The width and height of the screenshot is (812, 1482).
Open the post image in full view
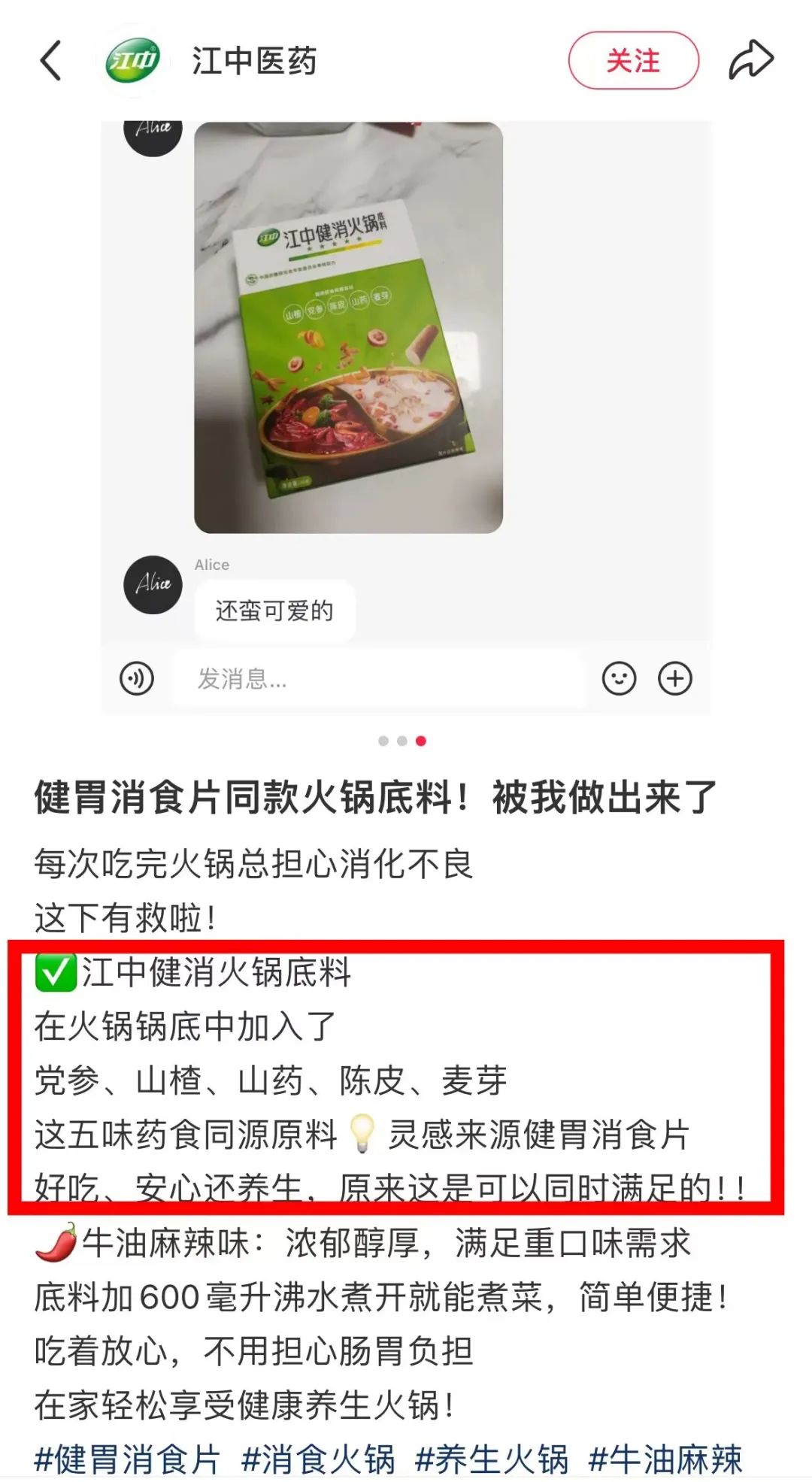(x=406, y=414)
